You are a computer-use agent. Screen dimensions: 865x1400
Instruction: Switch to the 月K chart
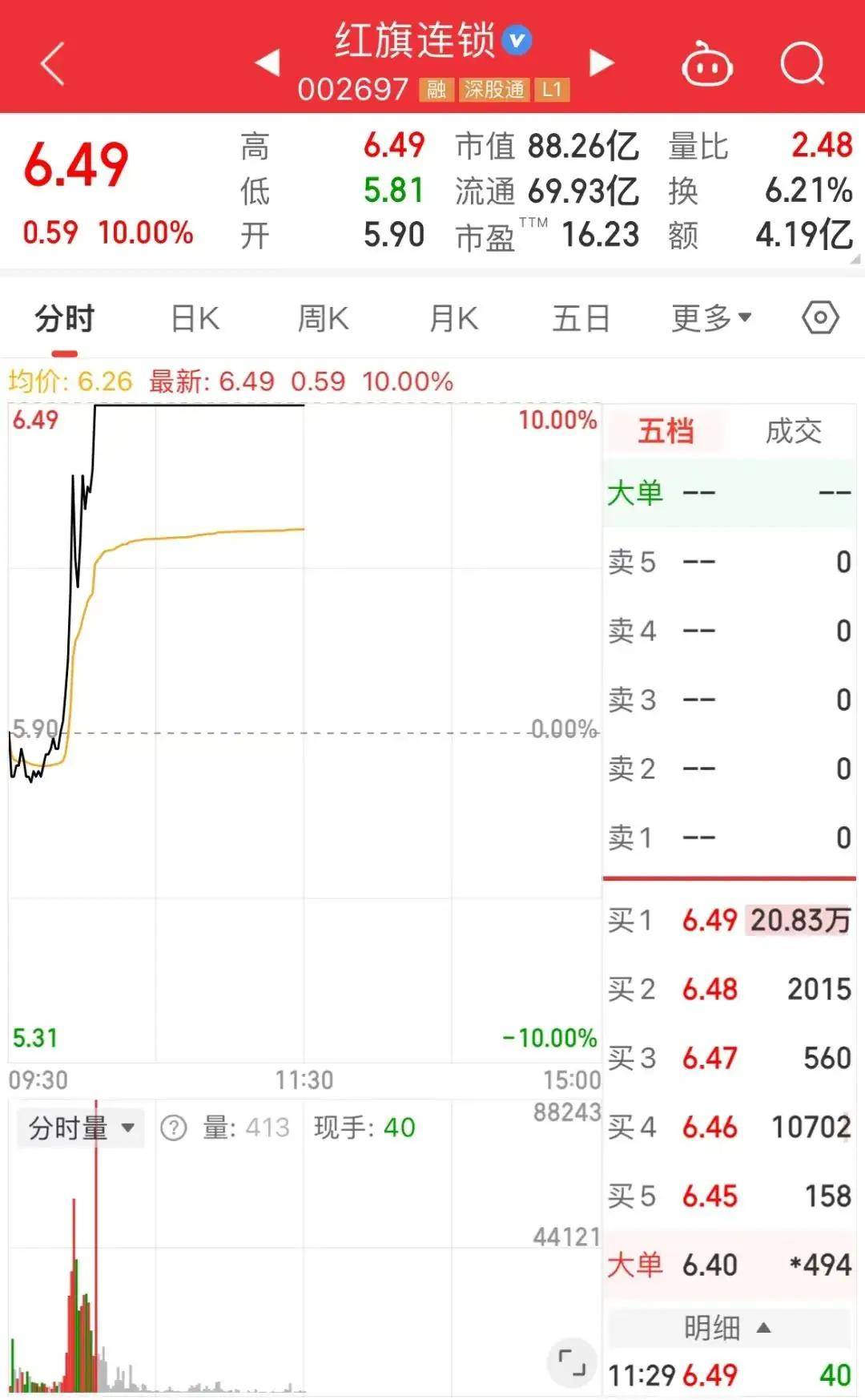(453, 319)
